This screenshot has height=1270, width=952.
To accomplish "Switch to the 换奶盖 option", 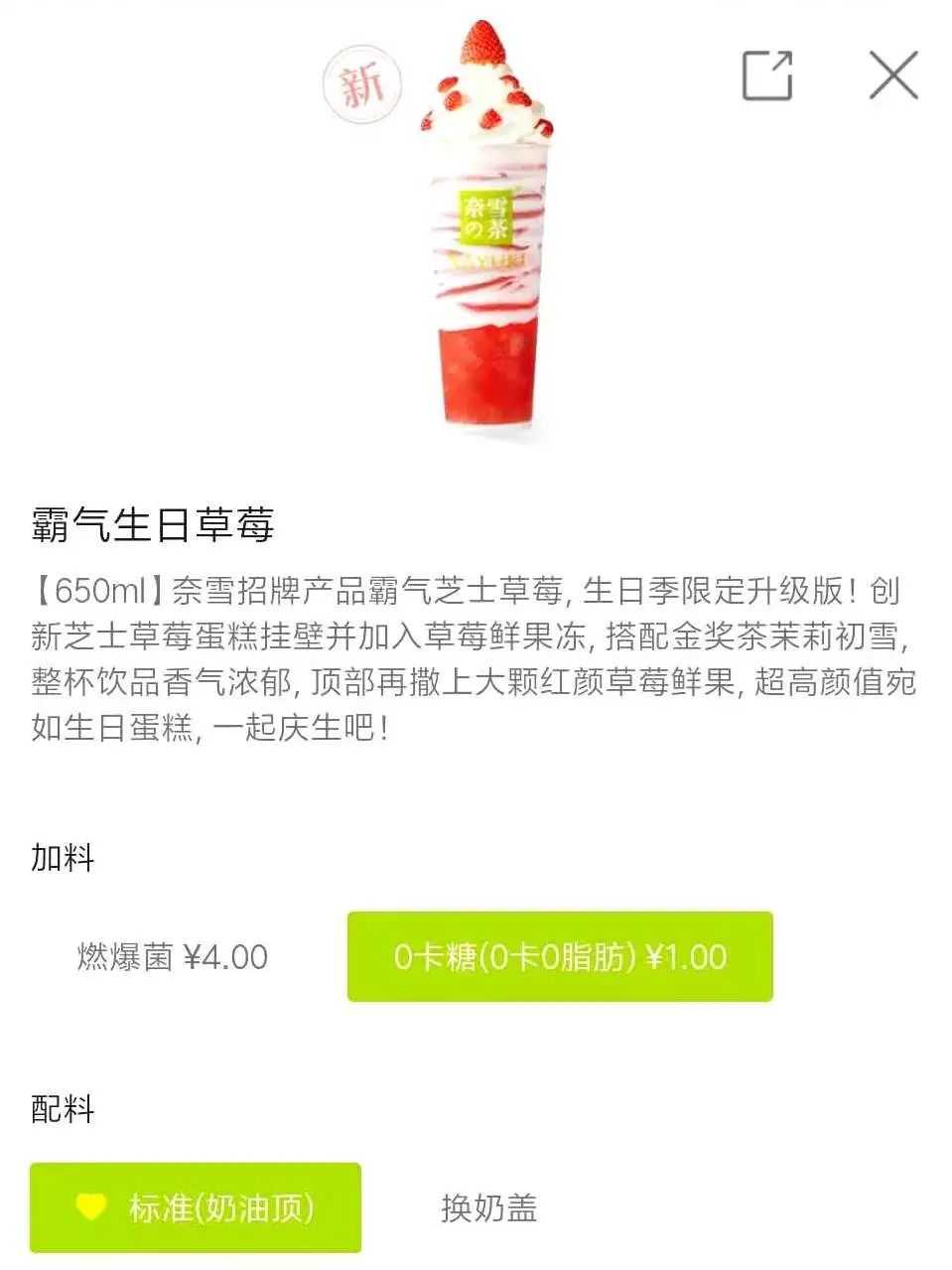I will click(x=488, y=1207).
